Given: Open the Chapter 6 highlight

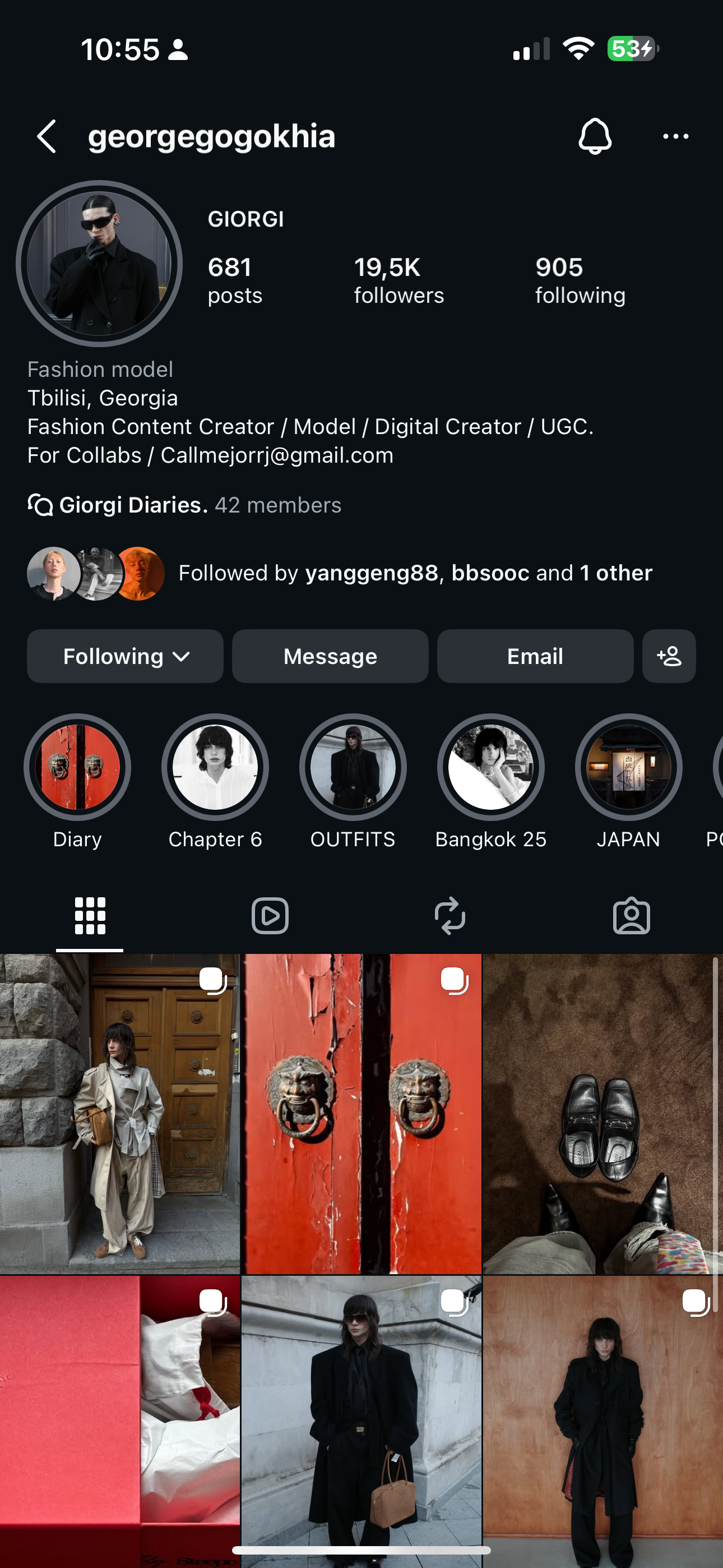Looking at the screenshot, I should click(215, 767).
